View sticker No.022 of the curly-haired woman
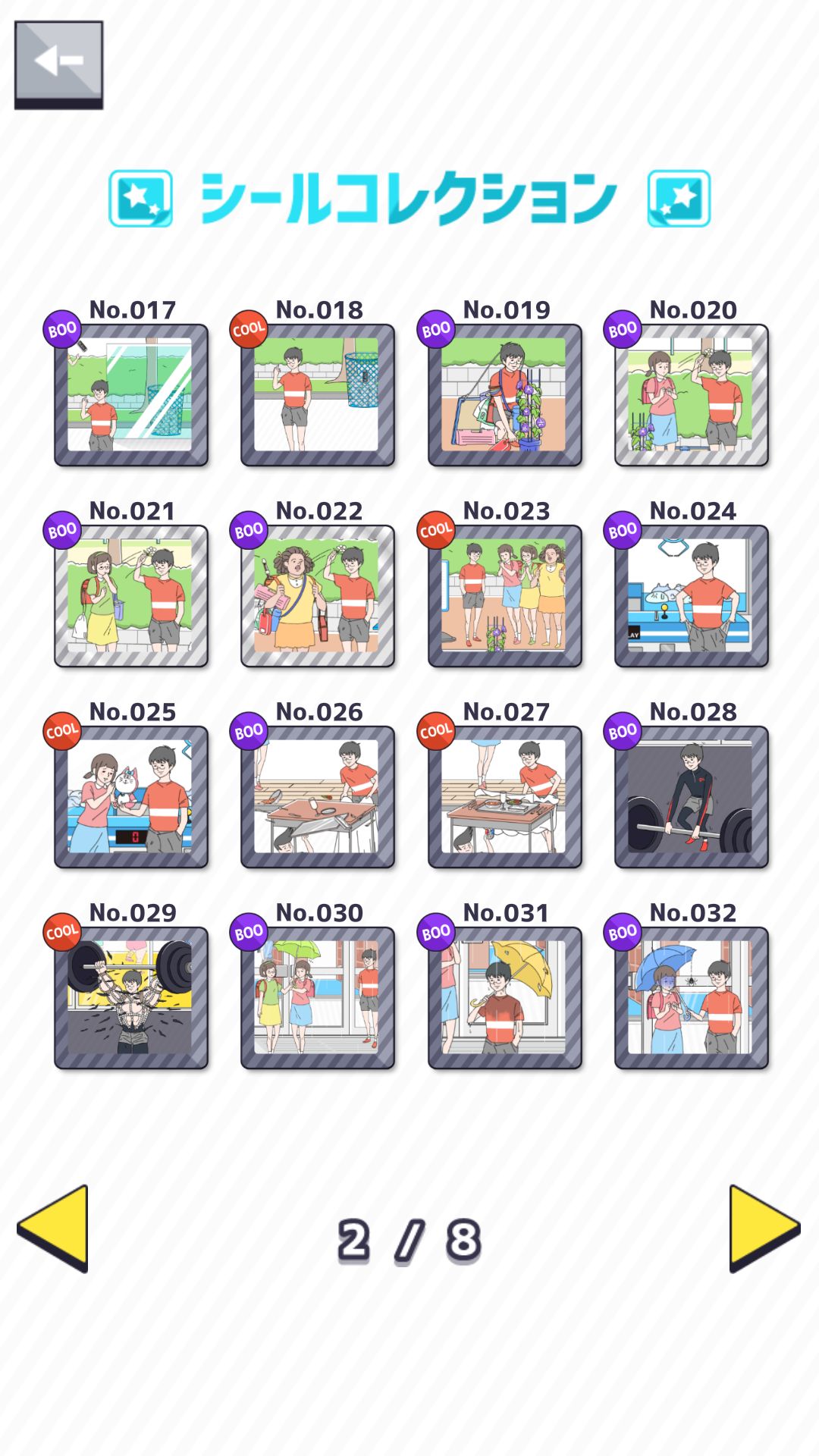Image resolution: width=819 pixels, height=1456 pixels. coord(318,598)
